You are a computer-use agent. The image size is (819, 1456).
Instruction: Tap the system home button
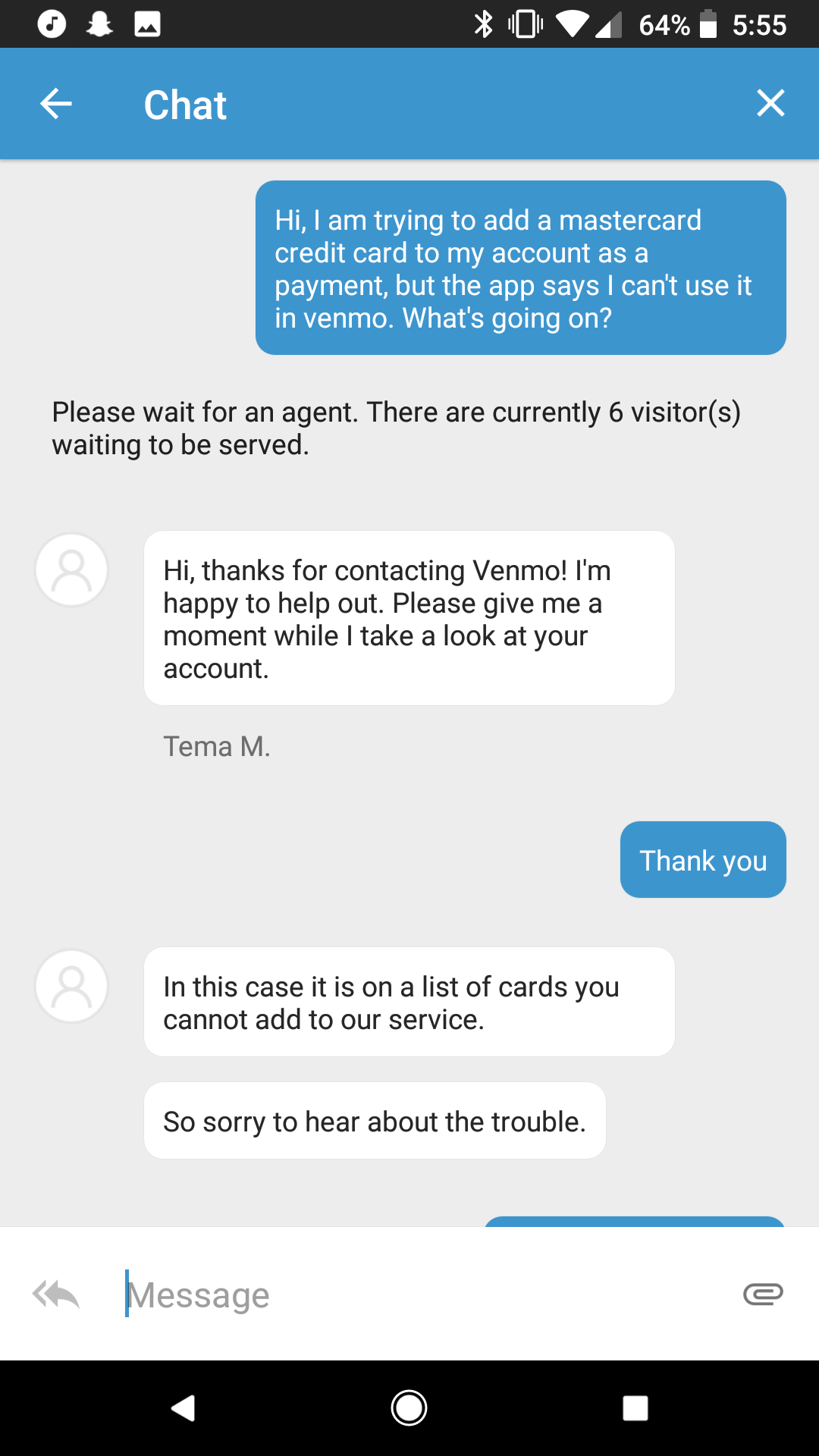[x=409, y=1408]
